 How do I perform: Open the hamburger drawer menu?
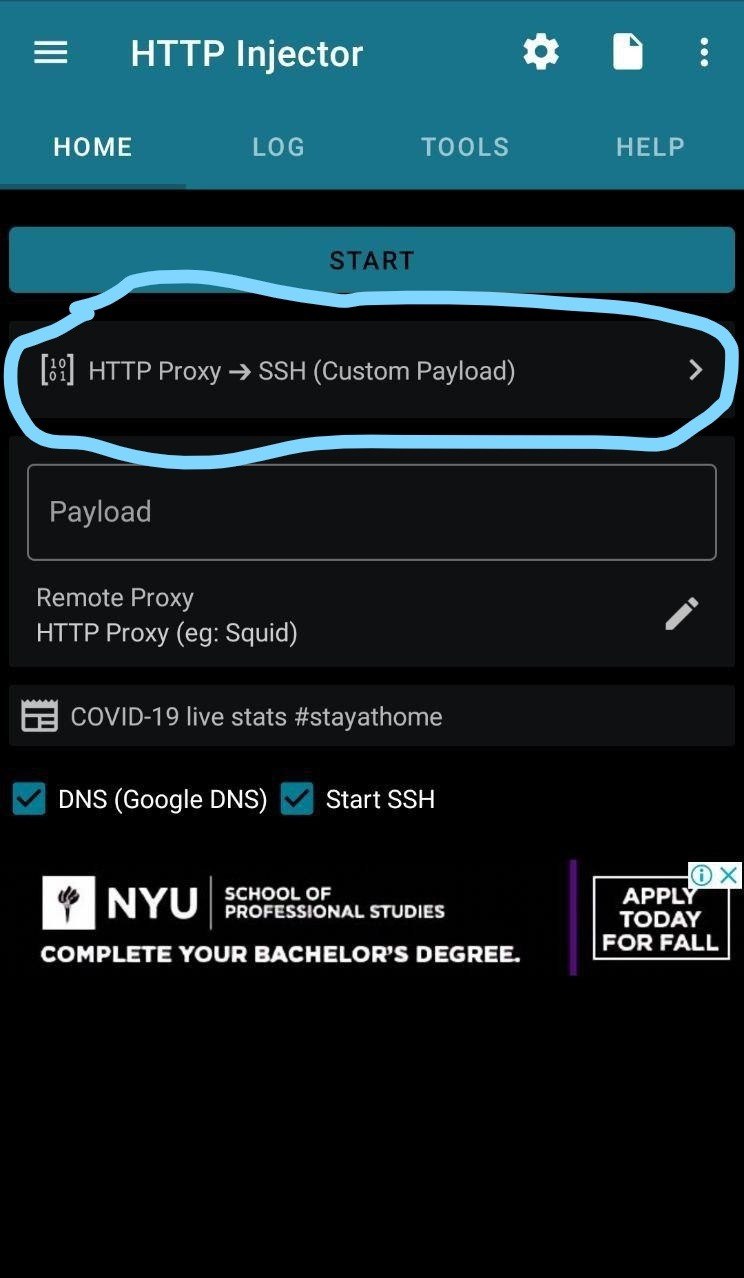pos(51,53)
